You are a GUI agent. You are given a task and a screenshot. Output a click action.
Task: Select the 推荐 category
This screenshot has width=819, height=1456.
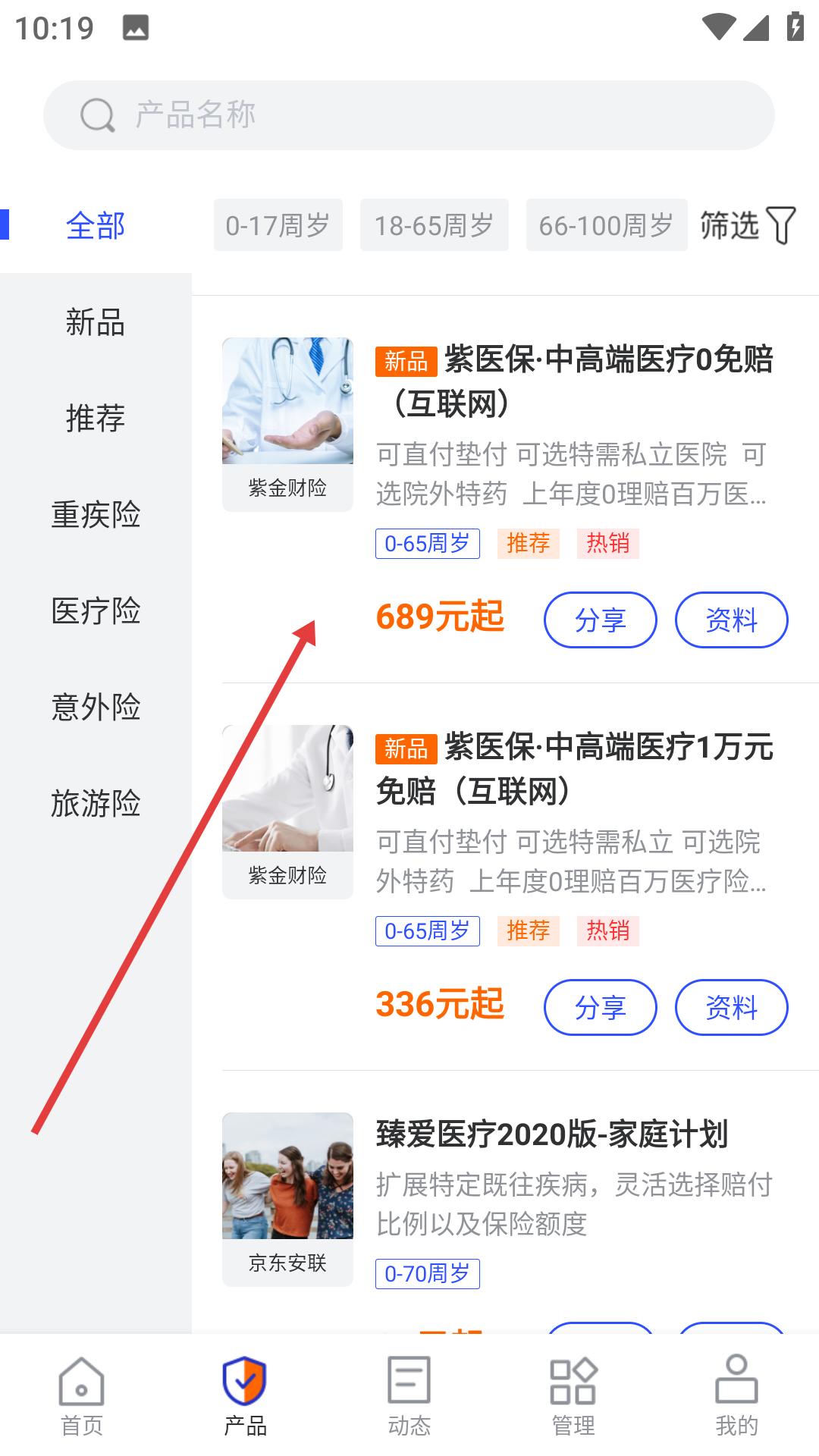[96, 419]
